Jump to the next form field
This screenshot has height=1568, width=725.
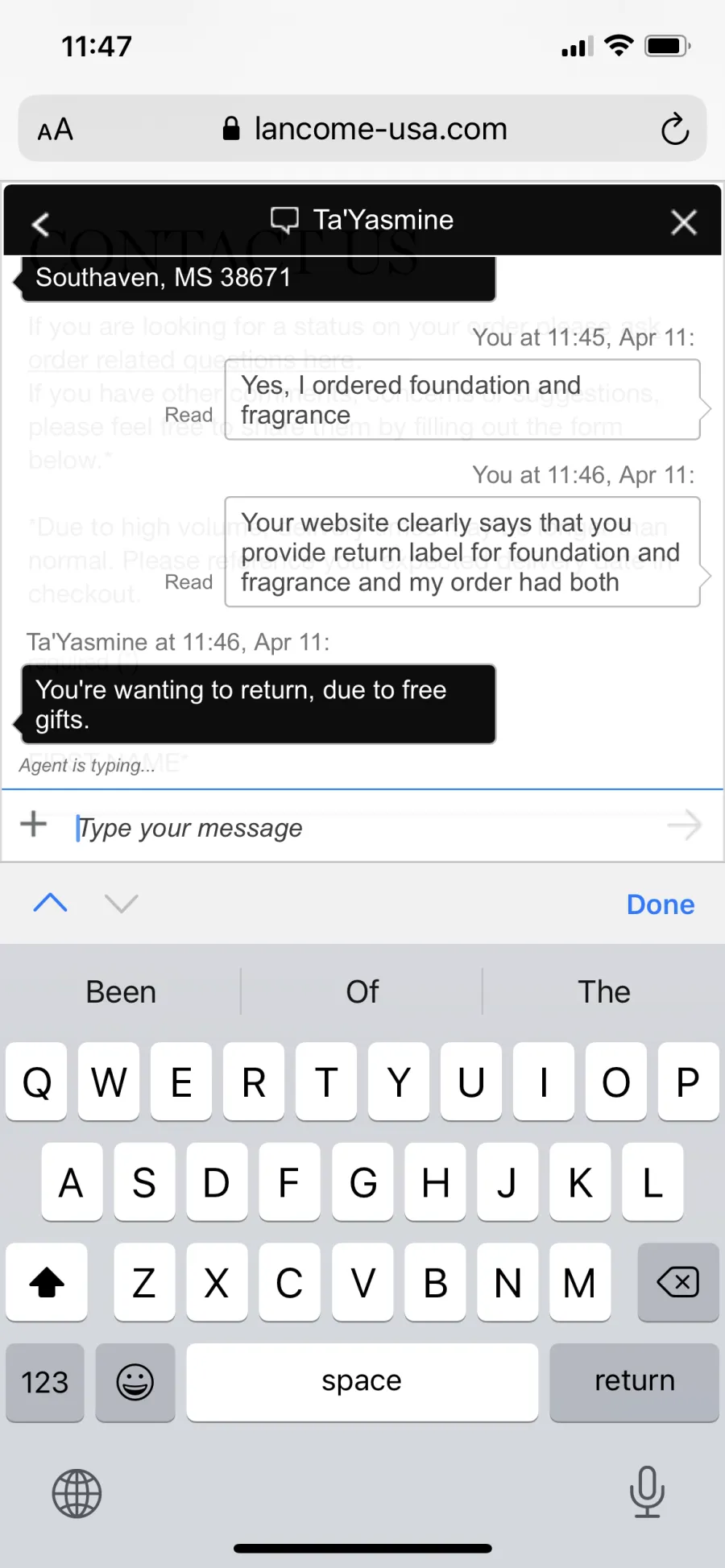click(x=122, y=903)
